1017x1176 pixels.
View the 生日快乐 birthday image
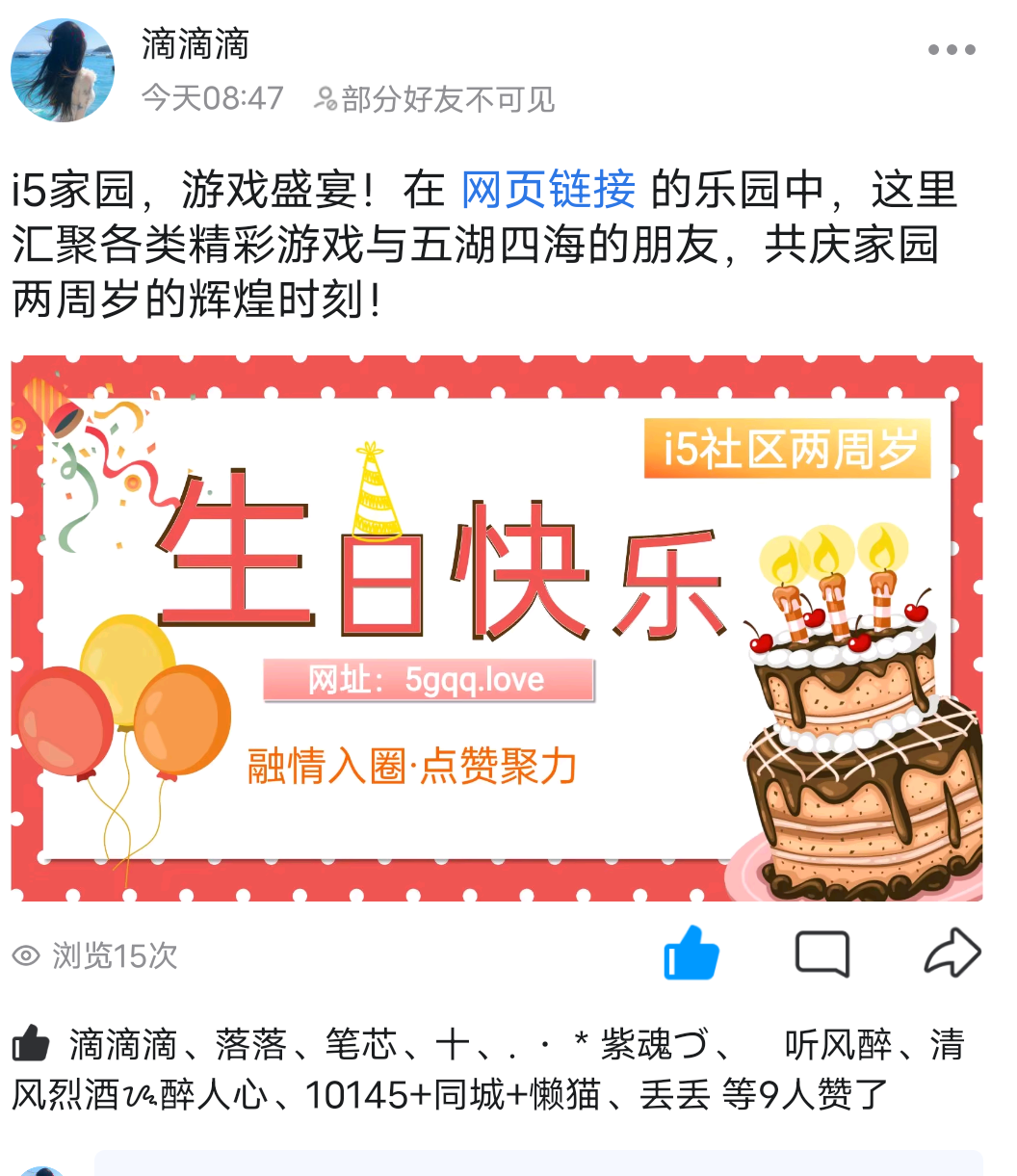click(497, 628)
